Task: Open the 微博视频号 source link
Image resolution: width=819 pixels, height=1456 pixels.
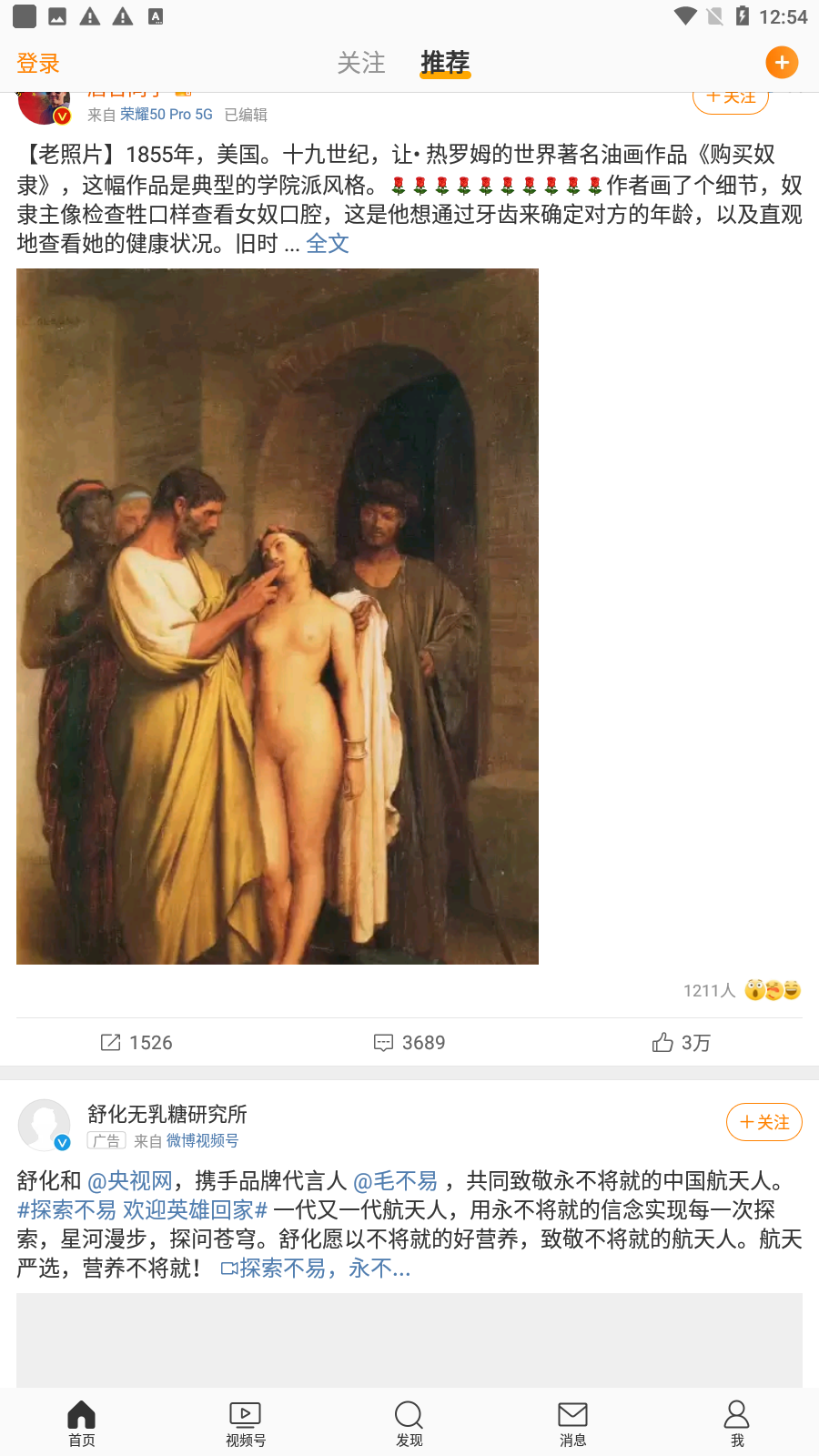Action: (x=202, y=1141)
